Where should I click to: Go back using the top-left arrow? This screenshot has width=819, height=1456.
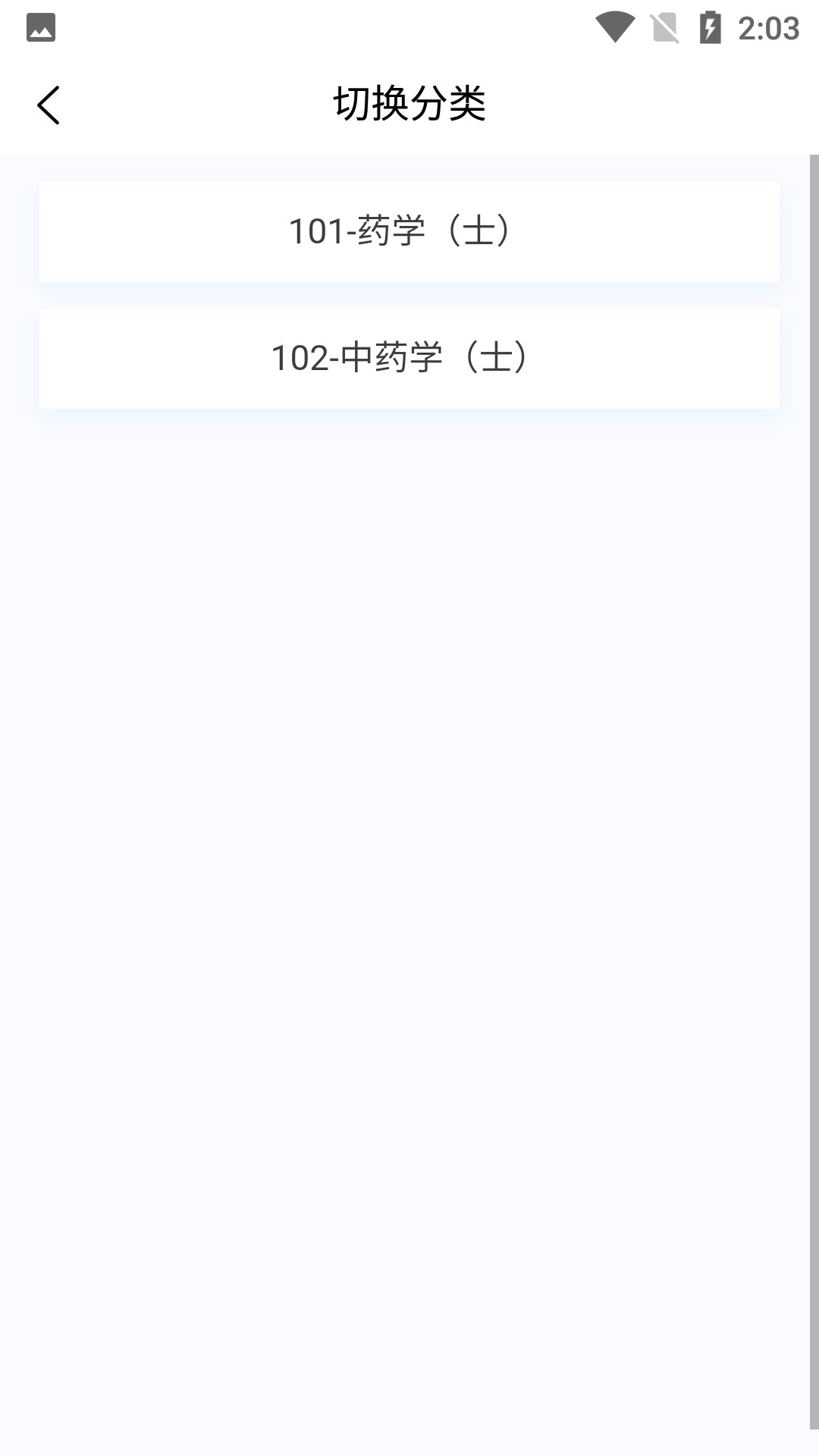(x=49, y=105)
